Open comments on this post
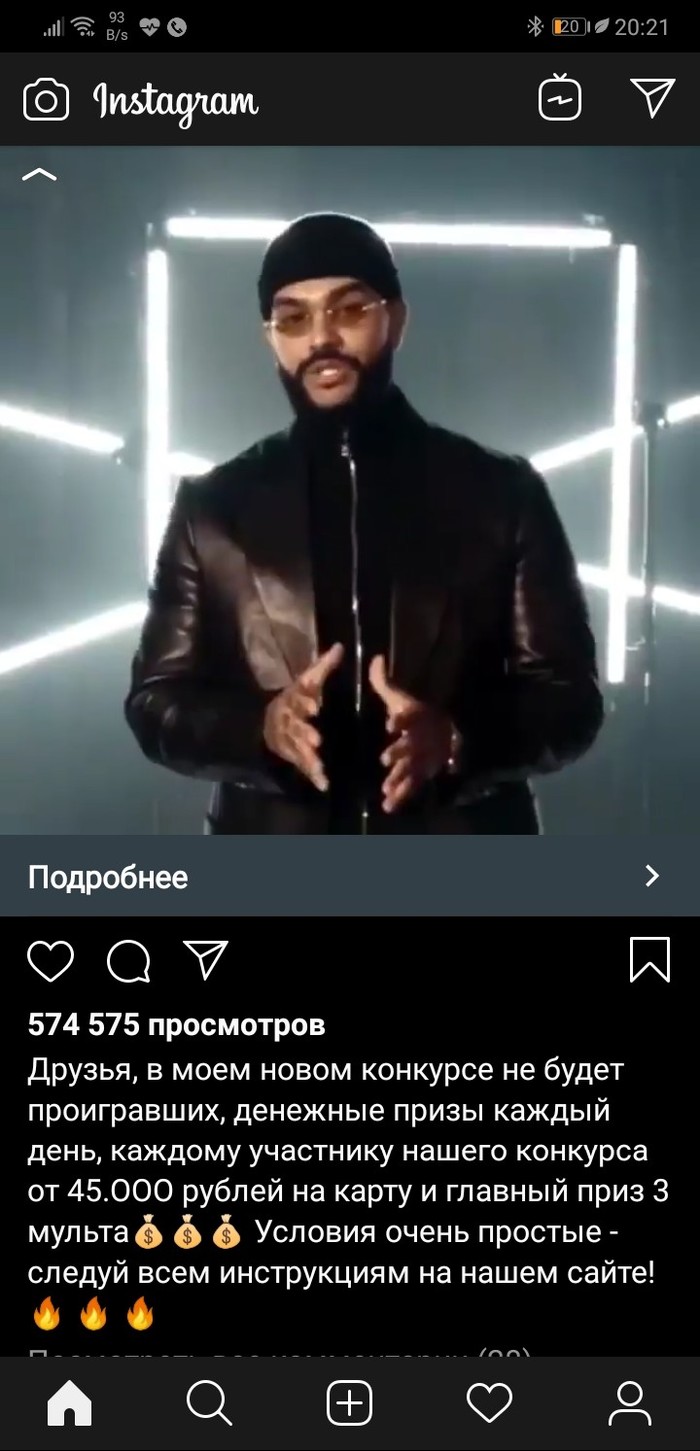The image size is (700, 1451). [129, 961]
